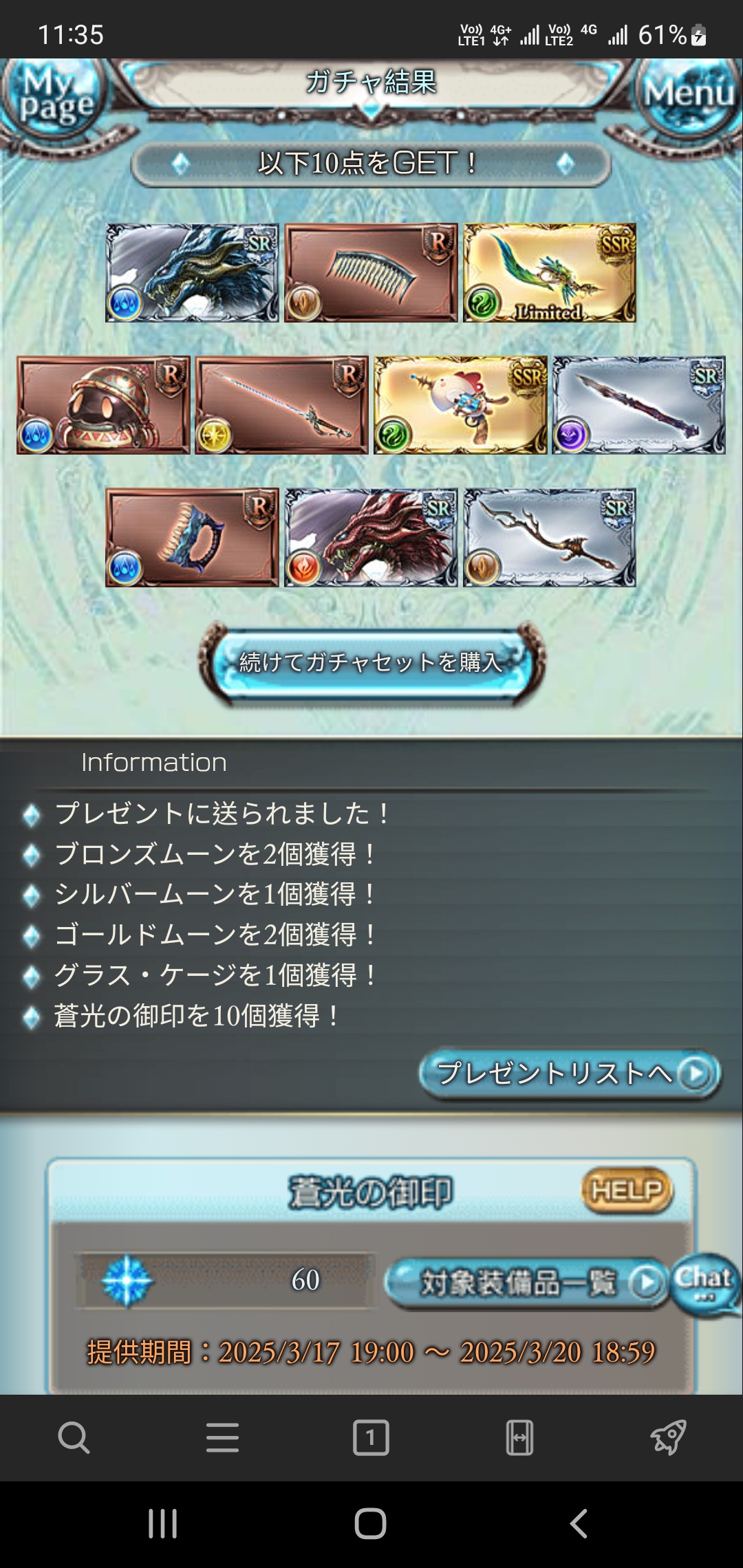This screenshot has width=743, height=1568.
Task: Tap 続けてガチャセットを購入 button
Action: point(371,662)
